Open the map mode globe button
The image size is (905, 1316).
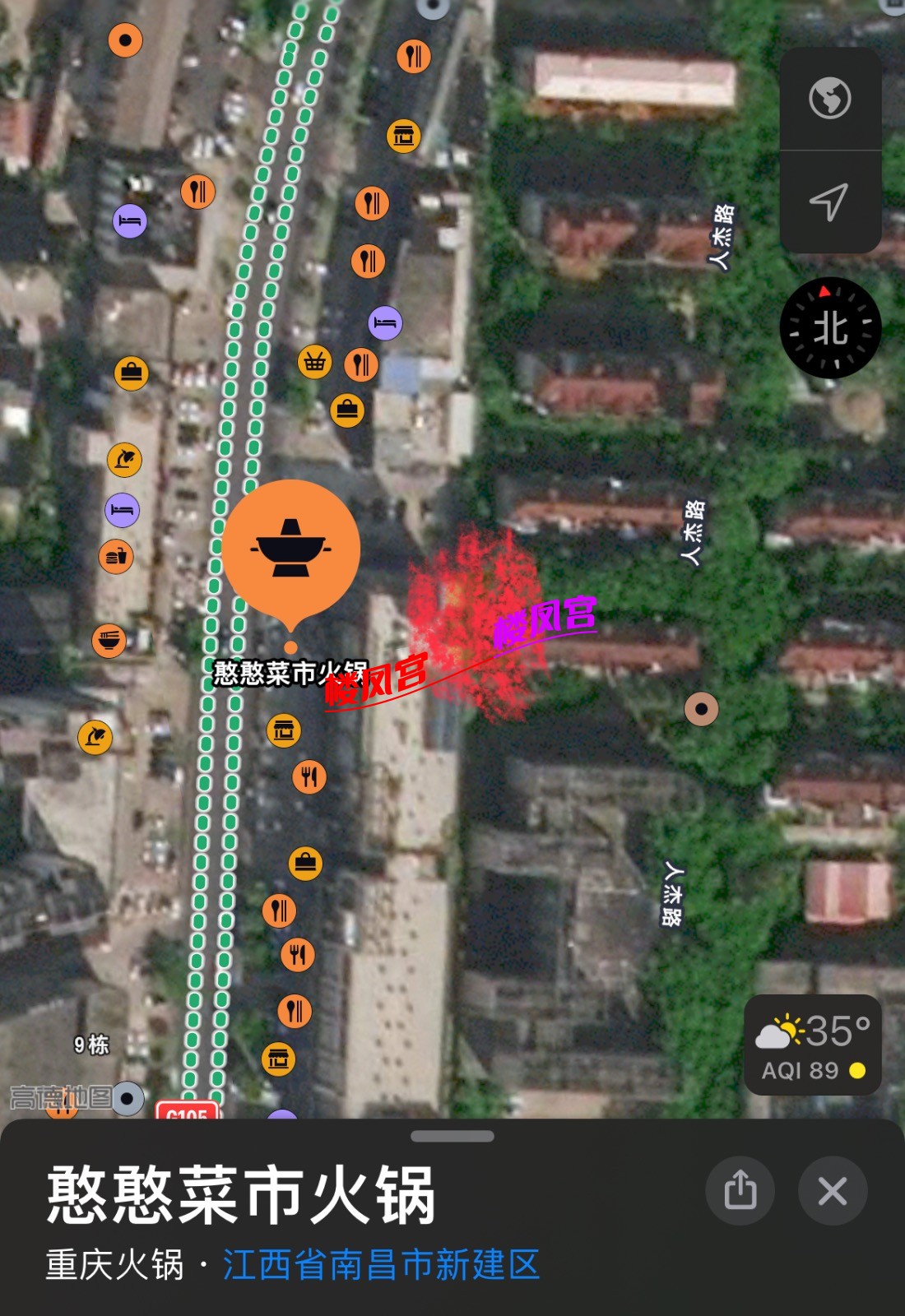(829, 99)
